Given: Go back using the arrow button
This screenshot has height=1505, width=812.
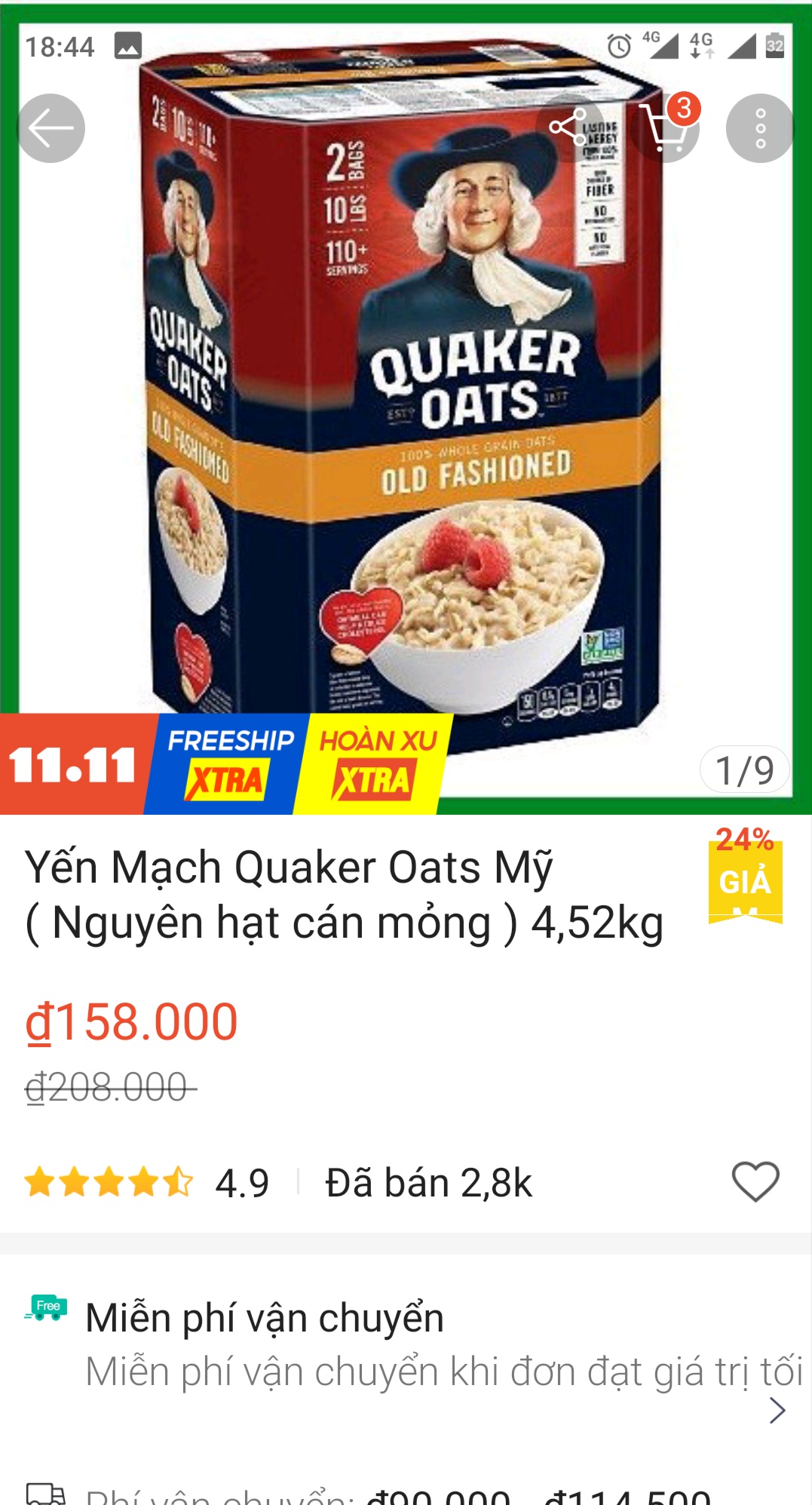Looking at the screenshot, I should [51, 128].
